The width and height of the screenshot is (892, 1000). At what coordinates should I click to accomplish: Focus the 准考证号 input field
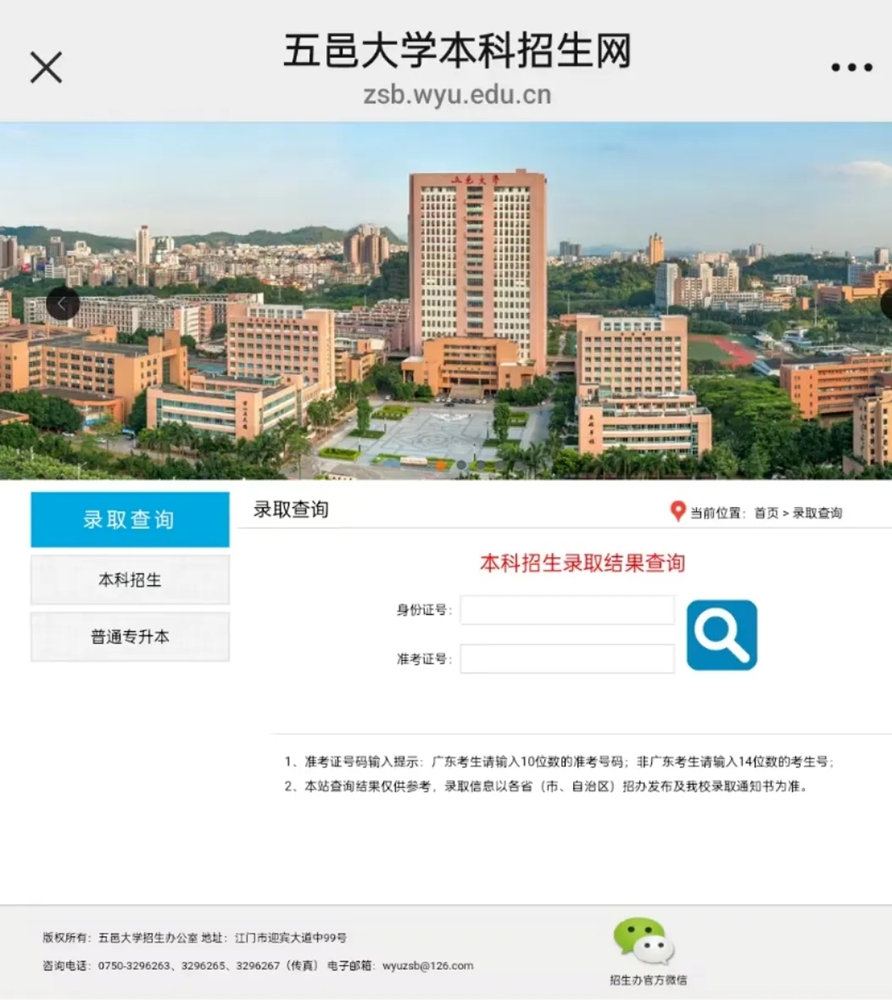(567, 659)
